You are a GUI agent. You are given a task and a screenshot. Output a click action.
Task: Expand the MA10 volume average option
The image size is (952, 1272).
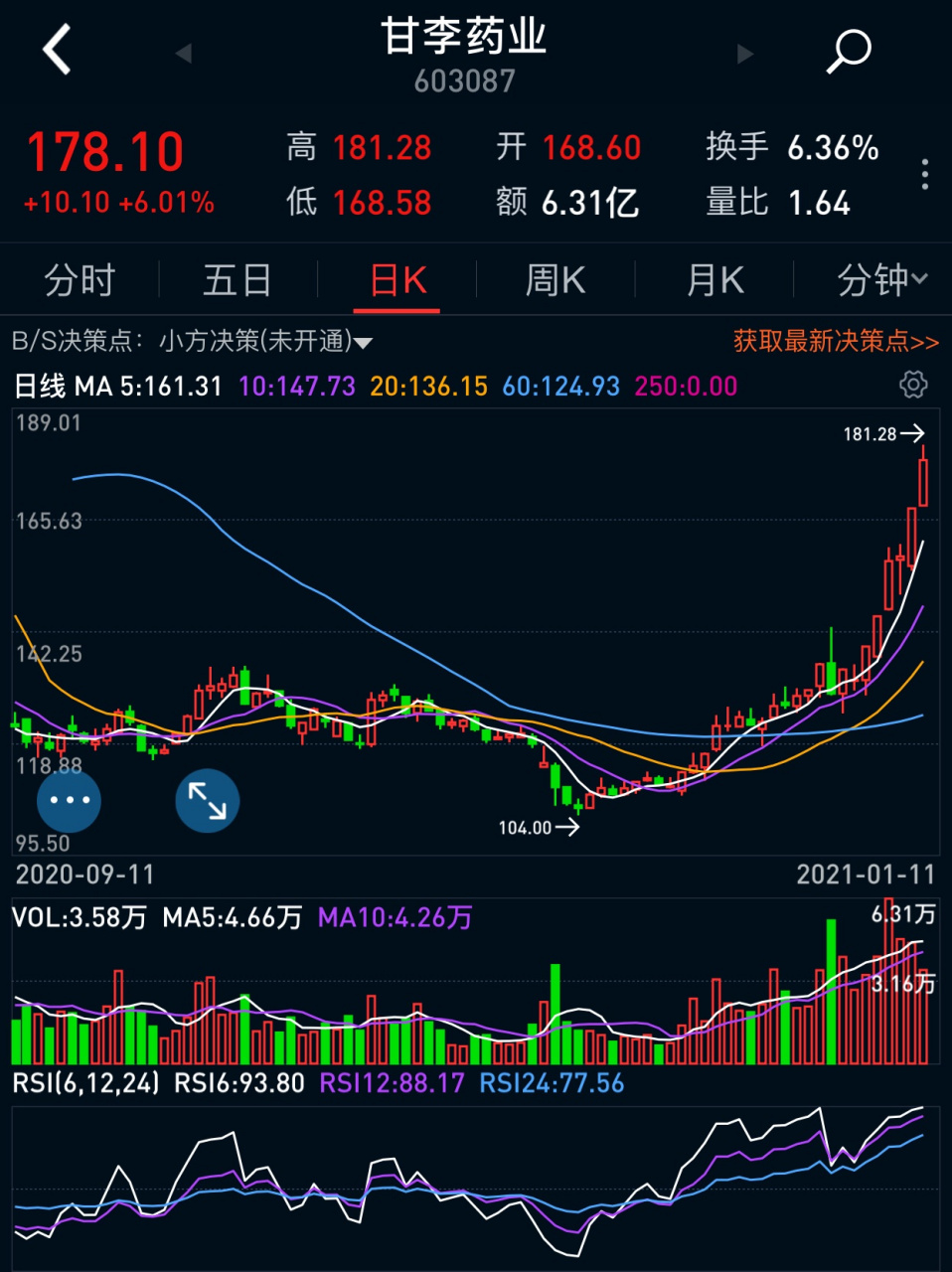(x=394, y=919)
